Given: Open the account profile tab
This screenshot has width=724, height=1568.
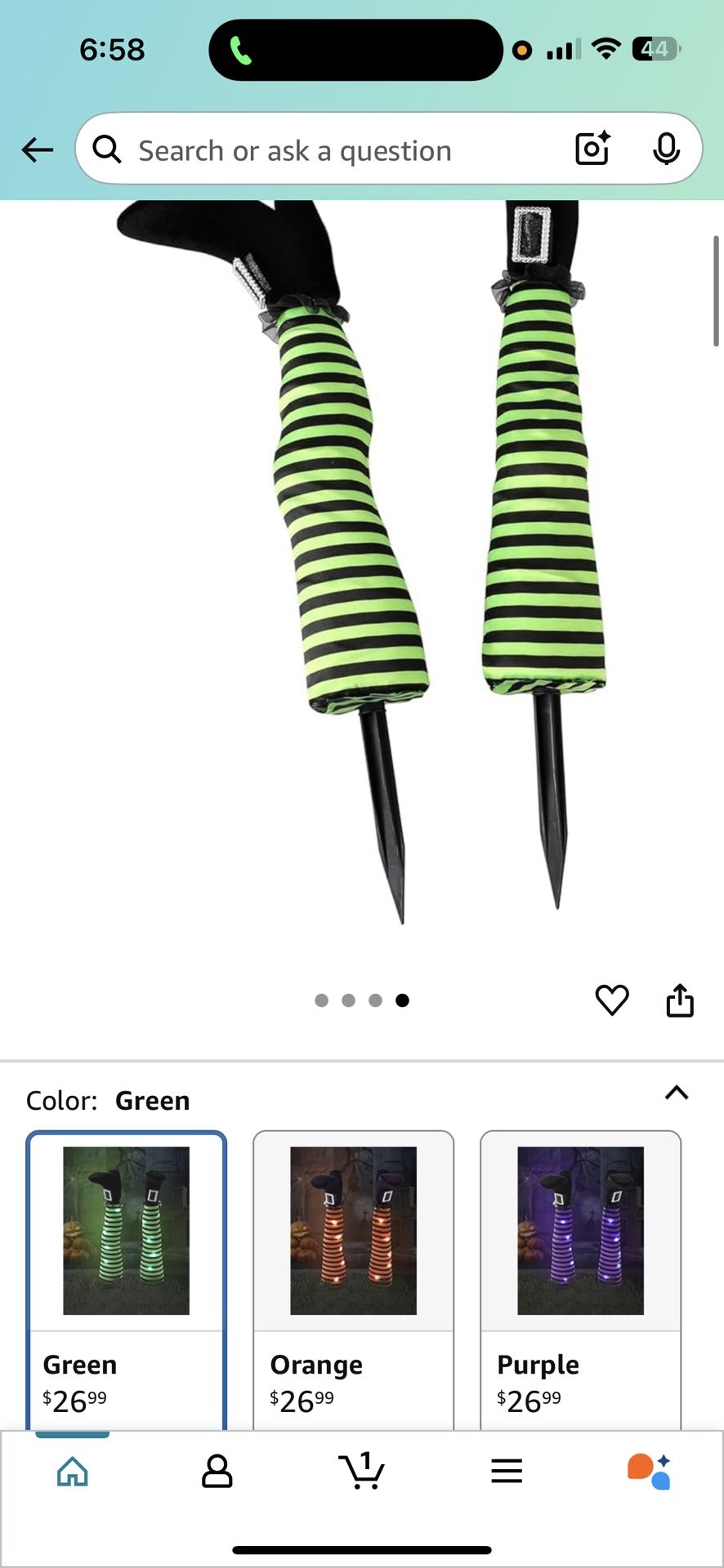Looking at the screenshot, I should (x=217, y=1472).
